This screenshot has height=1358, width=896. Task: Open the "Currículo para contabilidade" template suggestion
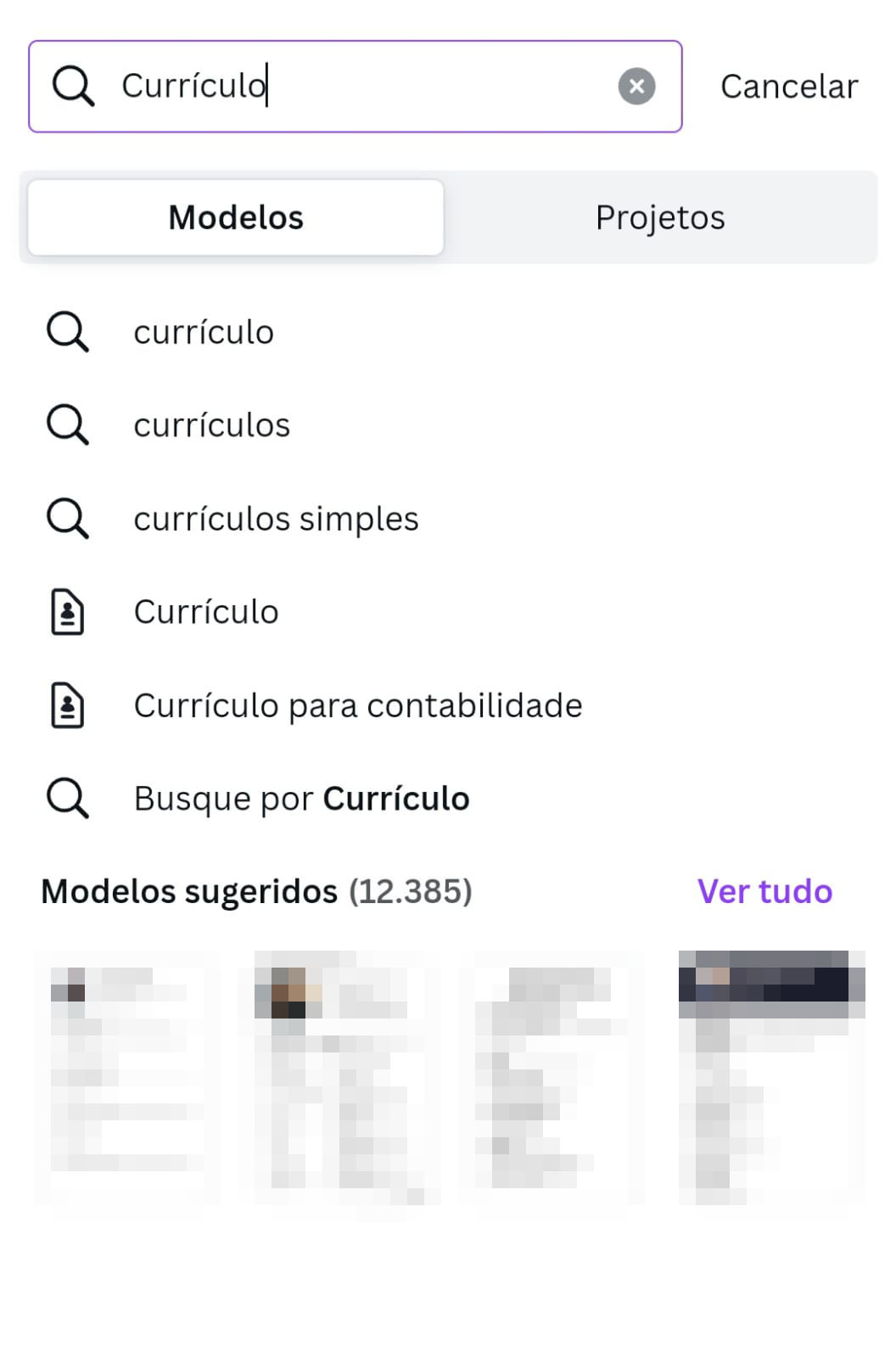[357, 704]
